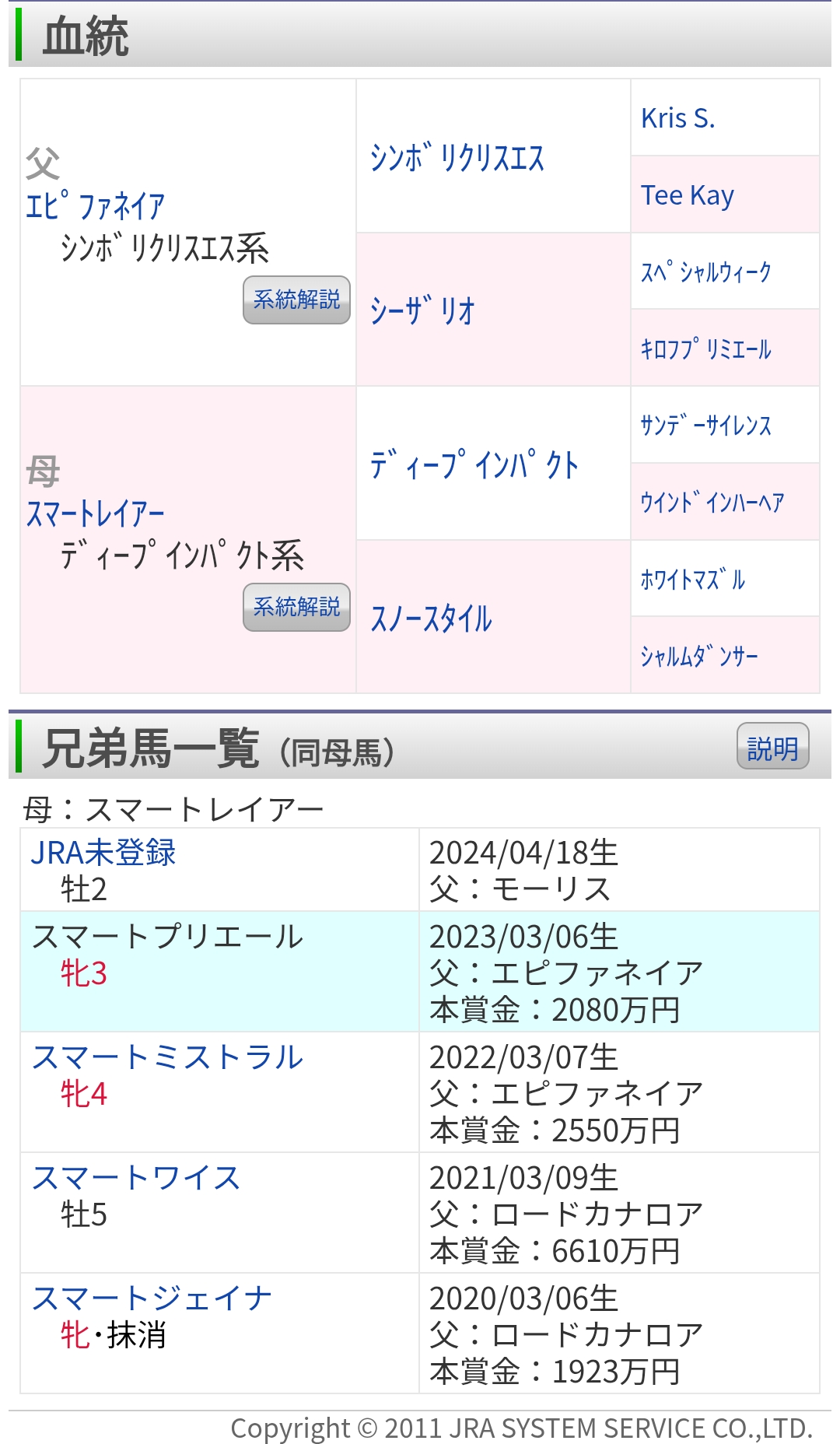View シーザリオ horse details
The height and width of the screenshot is (1444, 840).
pos(422,310)
